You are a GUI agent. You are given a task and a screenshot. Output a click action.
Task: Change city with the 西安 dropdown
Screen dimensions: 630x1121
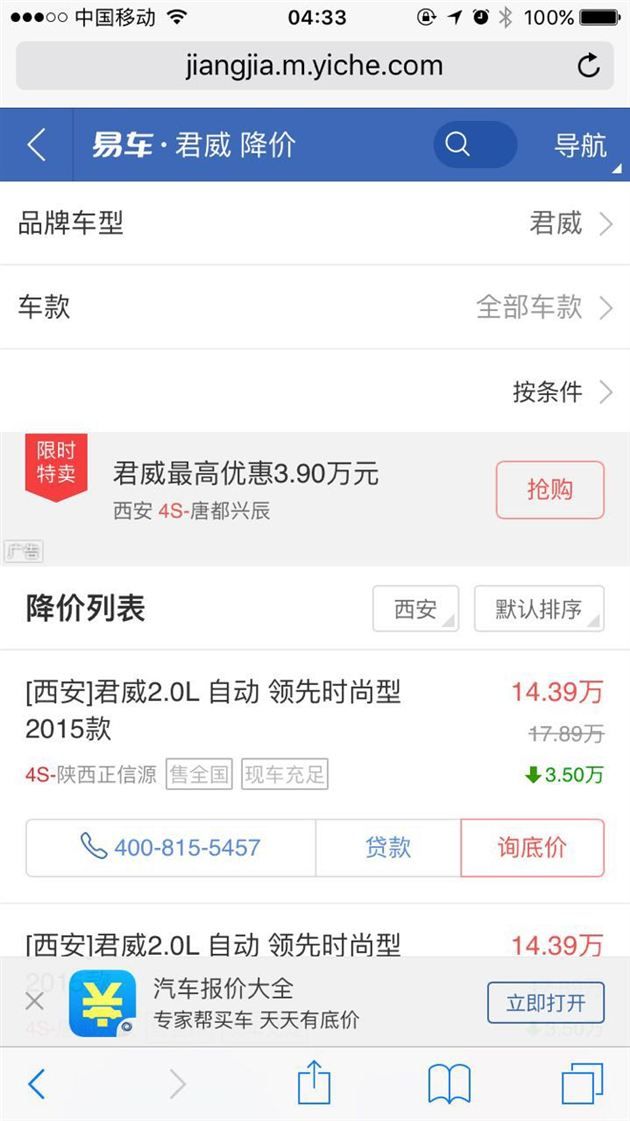point(415,608)
